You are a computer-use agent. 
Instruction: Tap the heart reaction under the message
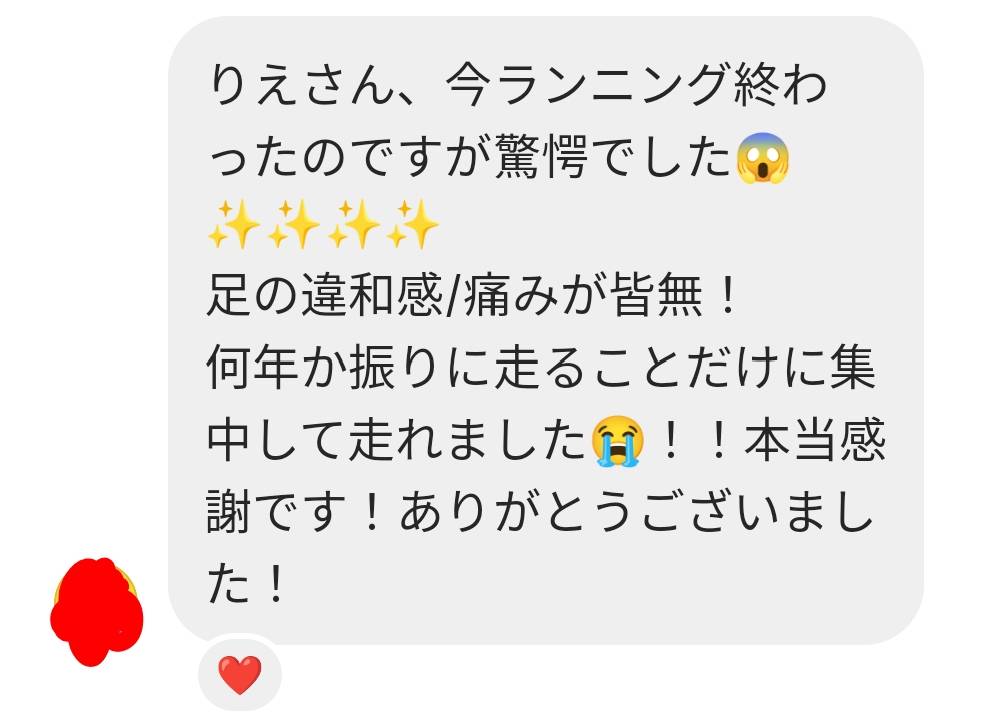(240, 676)
